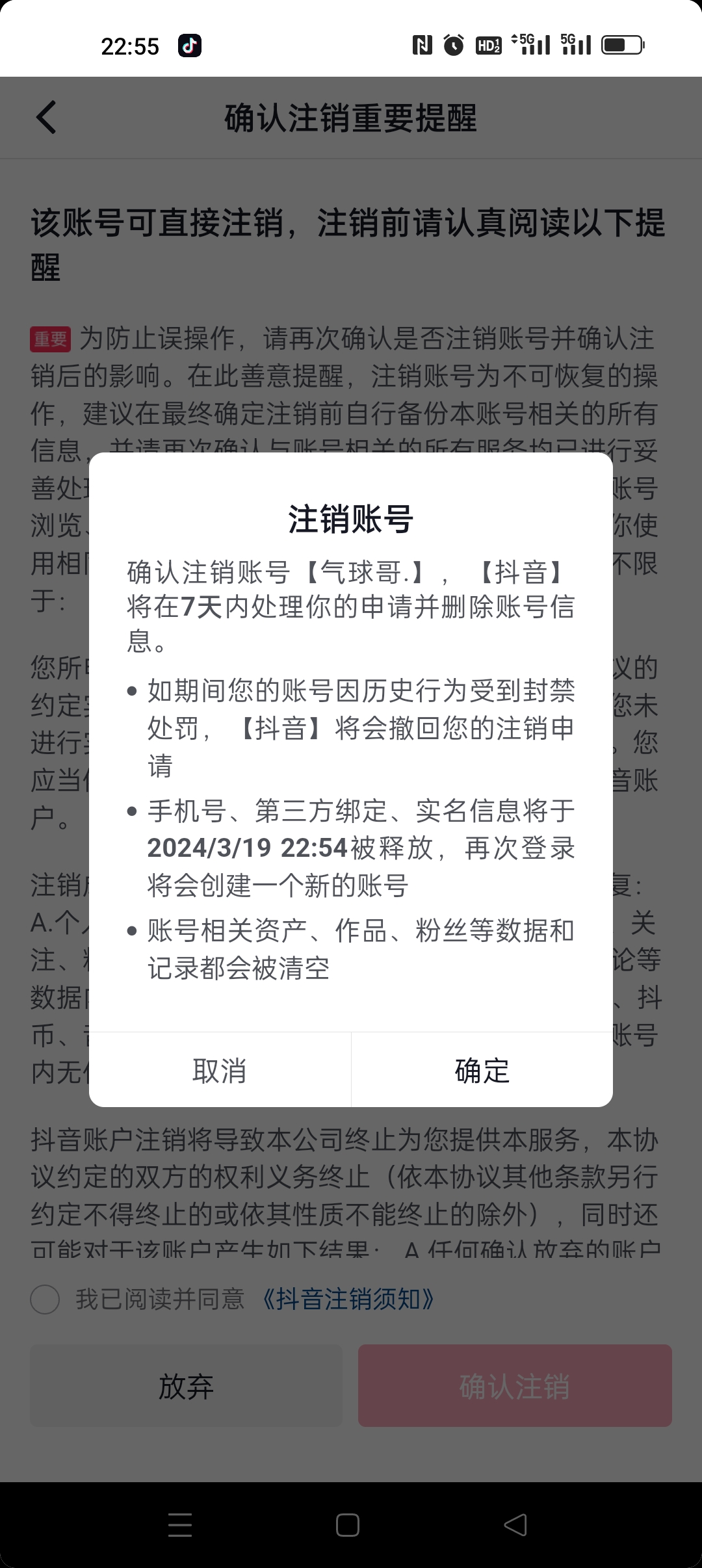Check the 我已阅读并同意 agreement box

[x=45, y=1299]
